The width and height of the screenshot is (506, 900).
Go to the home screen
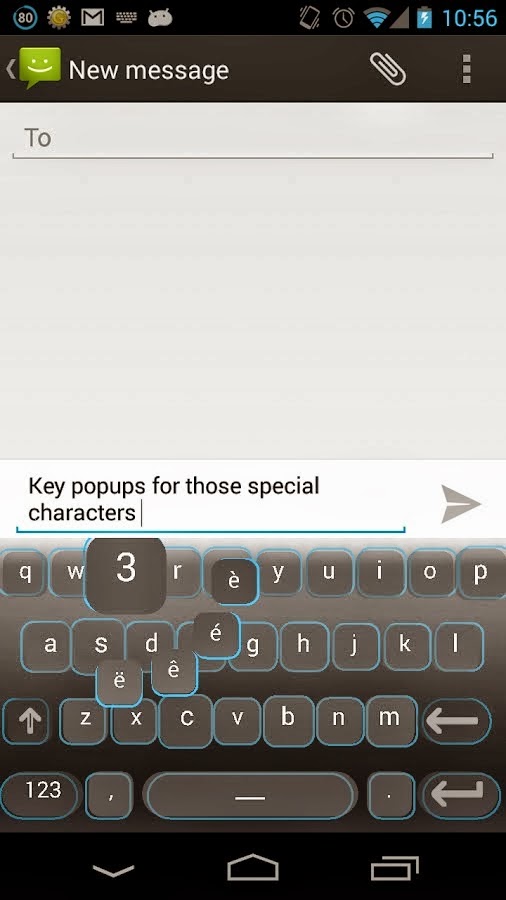point(252,867)
